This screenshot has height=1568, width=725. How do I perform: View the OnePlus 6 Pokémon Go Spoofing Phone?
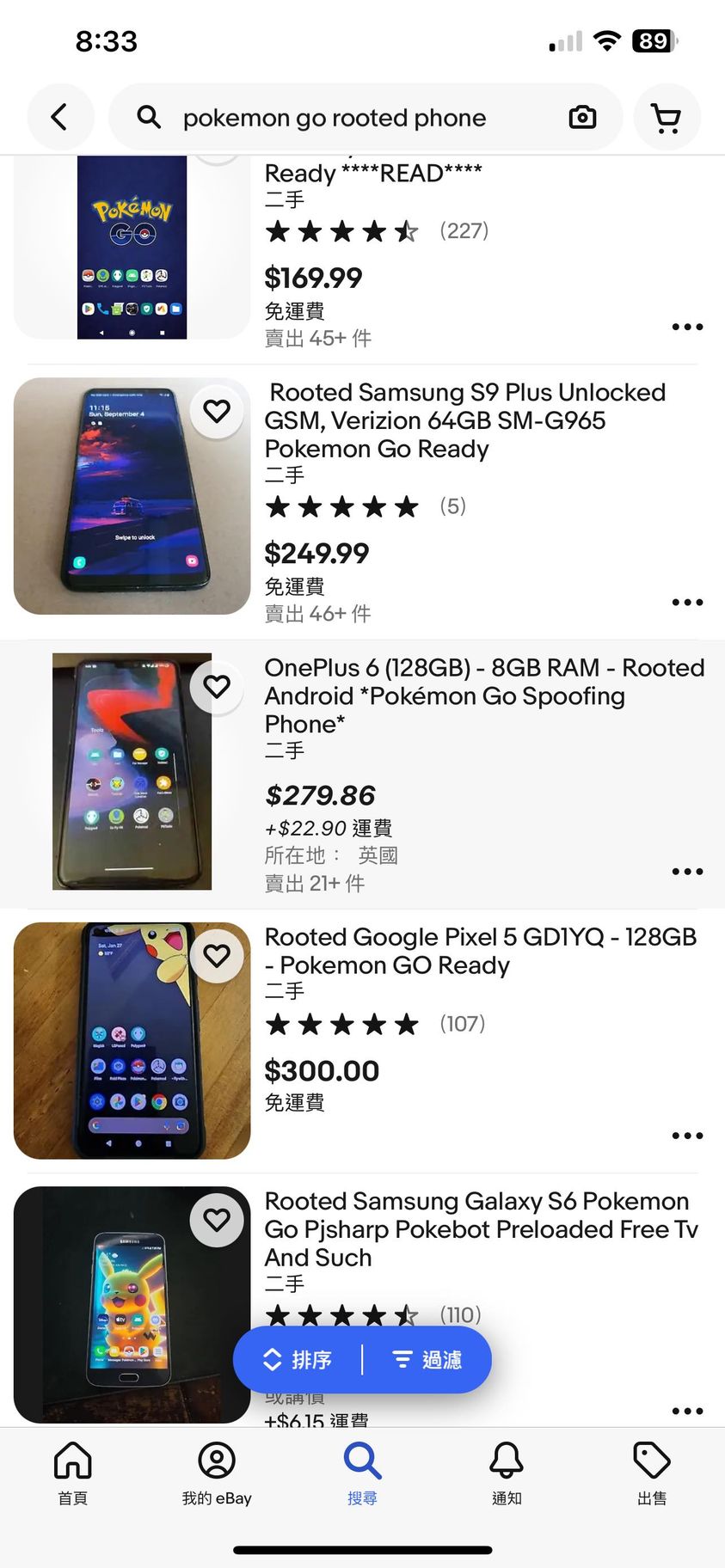point(483,695)
